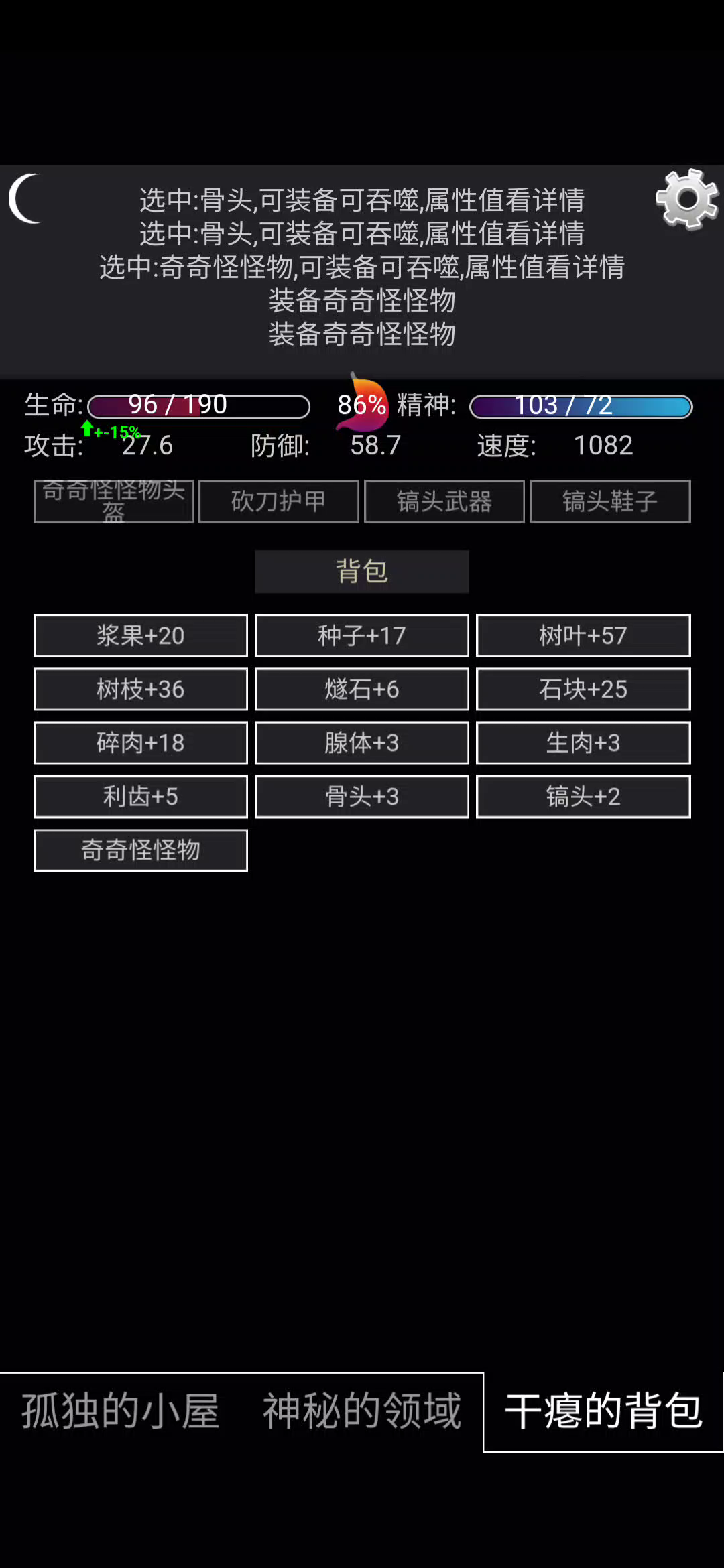Open the settings gear icon
724x1568 pixels.
pos(687,200)
